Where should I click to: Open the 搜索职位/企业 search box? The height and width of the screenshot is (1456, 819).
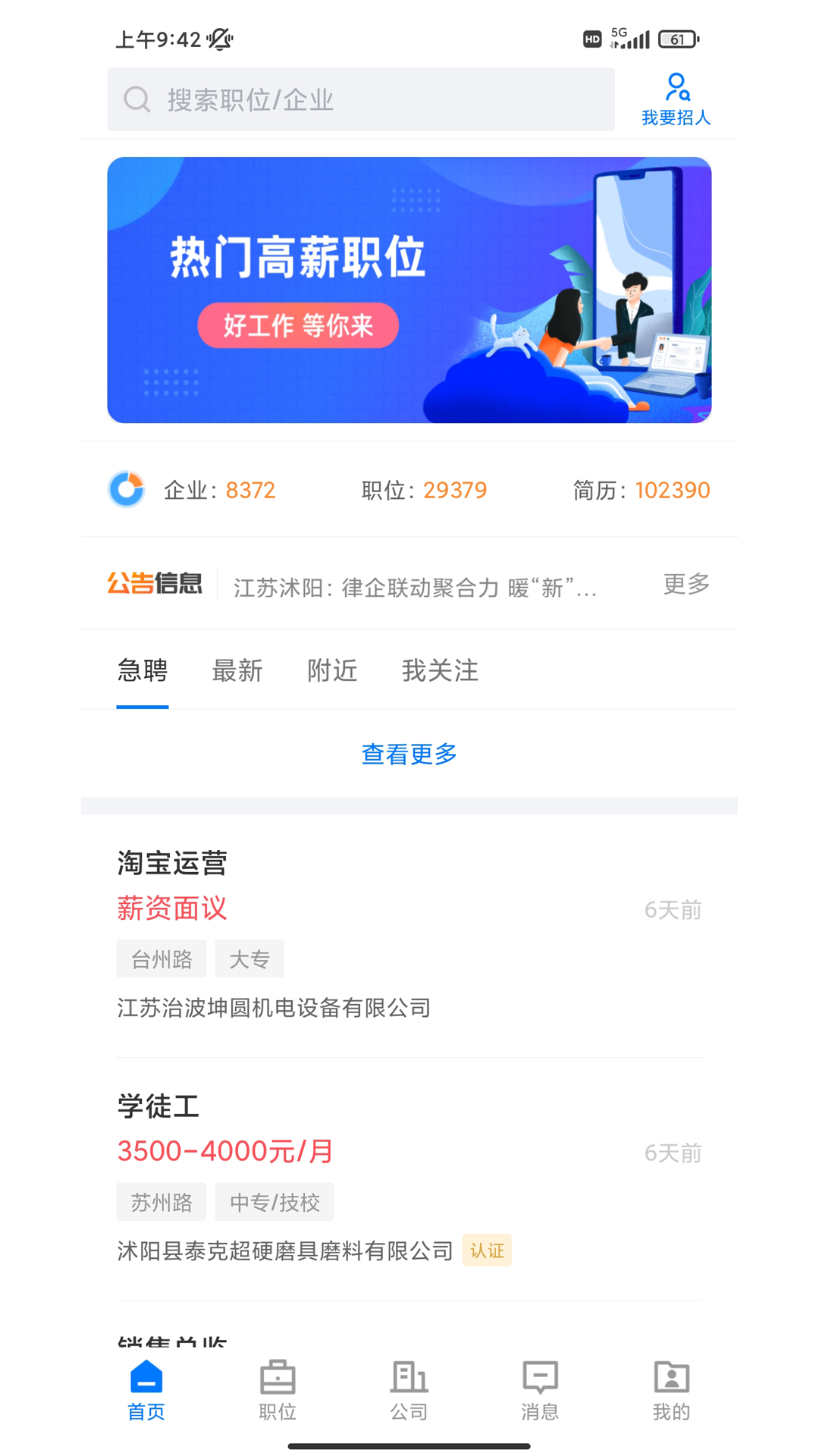click(x=360, y=99)
